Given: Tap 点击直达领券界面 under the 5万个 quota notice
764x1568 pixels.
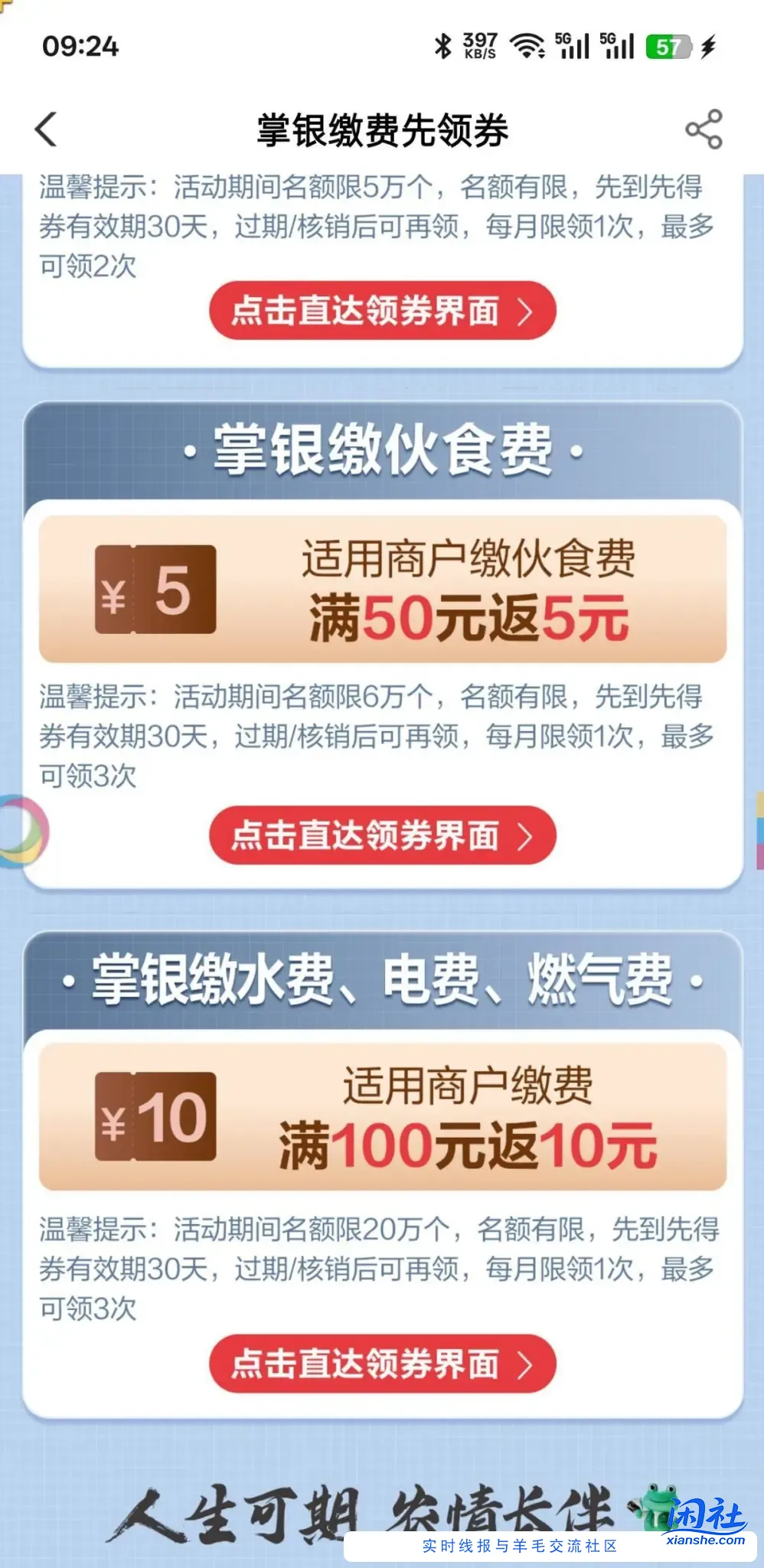Looking at the screenshot, I should coord(382,310).
